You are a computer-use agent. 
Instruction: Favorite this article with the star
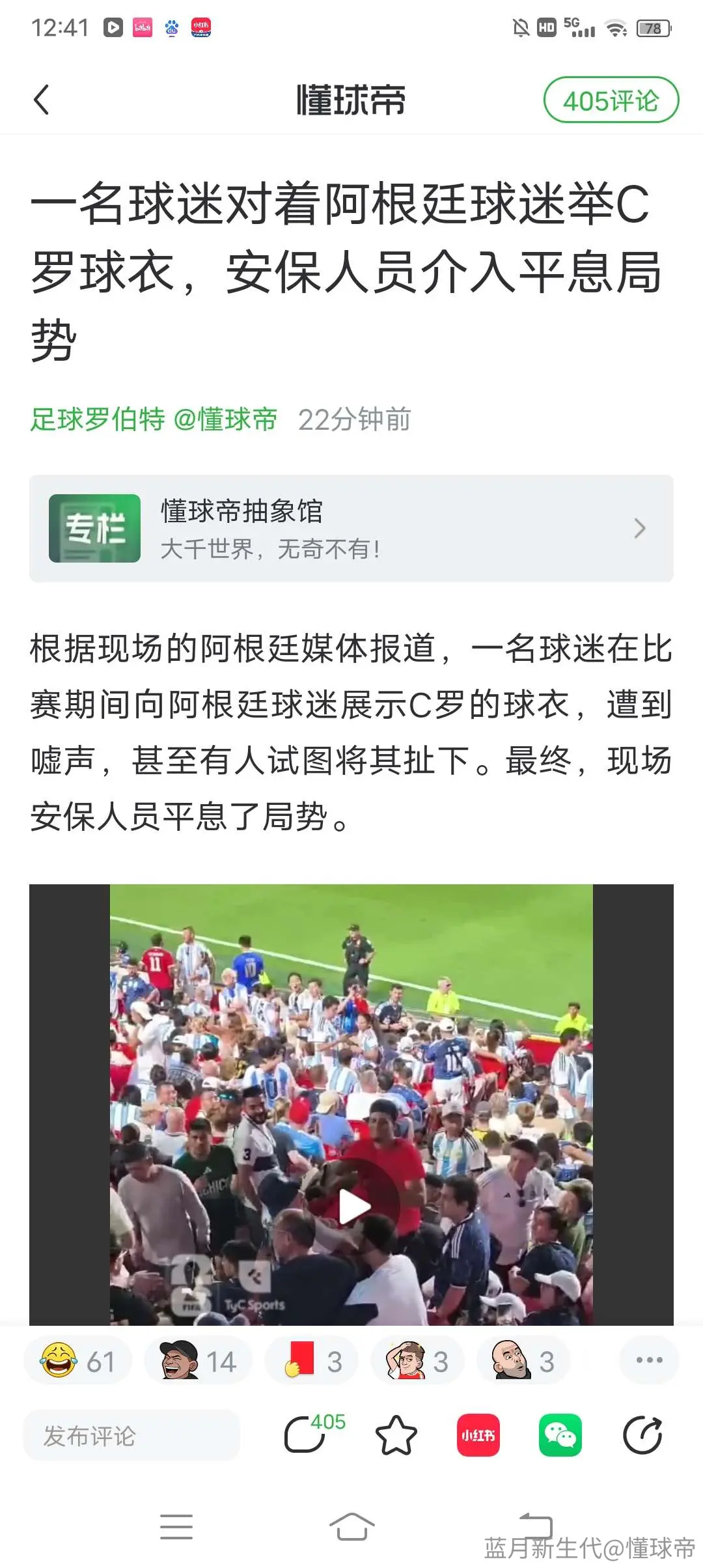click(x=396, y=1435)
